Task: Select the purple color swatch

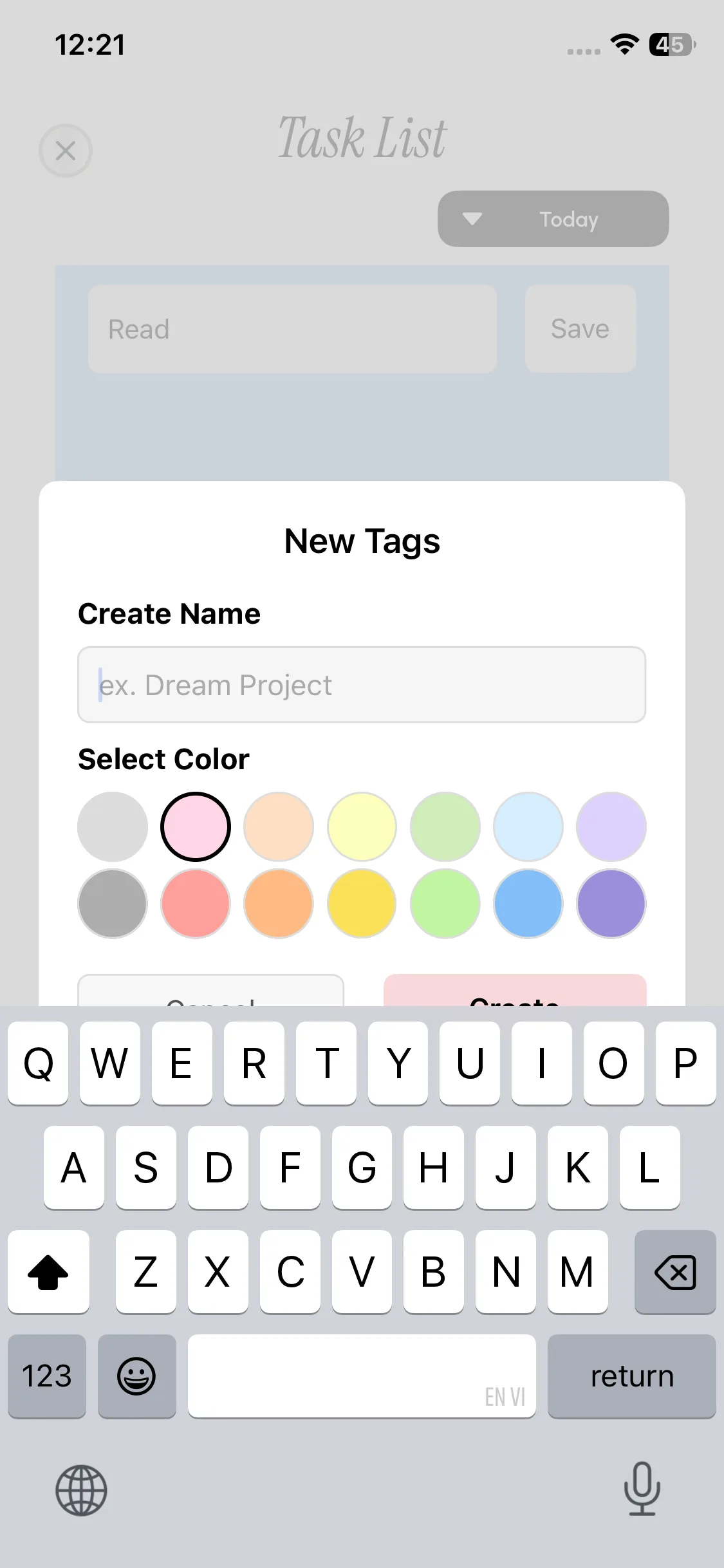Action: click(611, 903)
